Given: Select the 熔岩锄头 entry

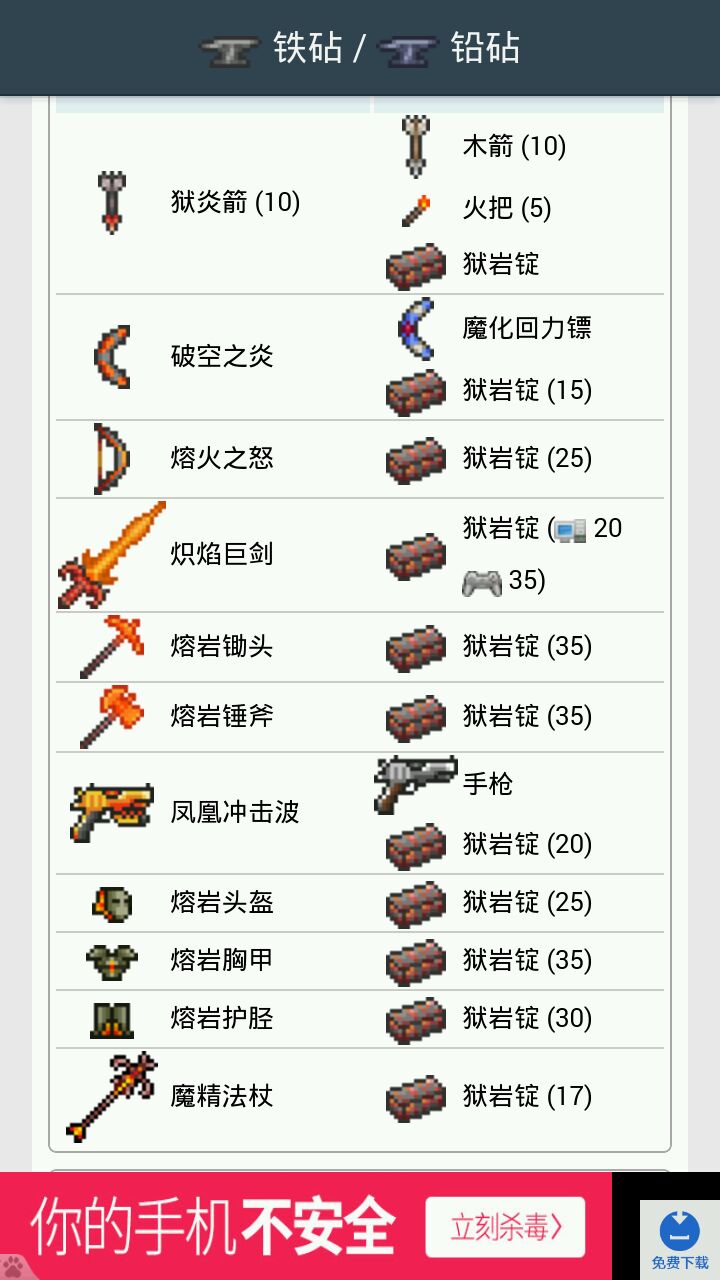Looking at the screenshot, I should click(221, 647).
